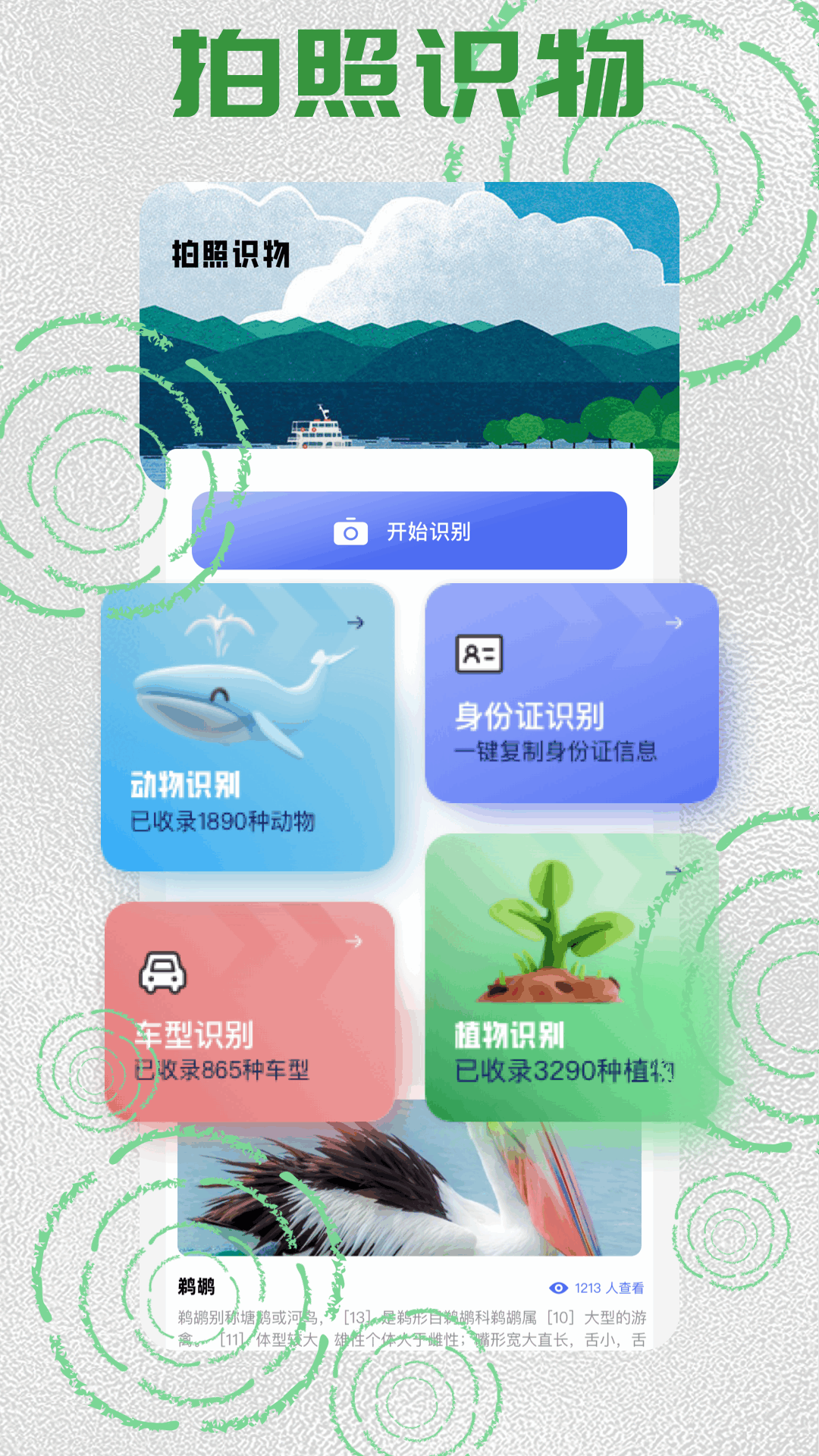Expand the 动物识别 card via its arrow
Image resolution: width=819 pixels, height=1456 pixels.
coord(356,623)
